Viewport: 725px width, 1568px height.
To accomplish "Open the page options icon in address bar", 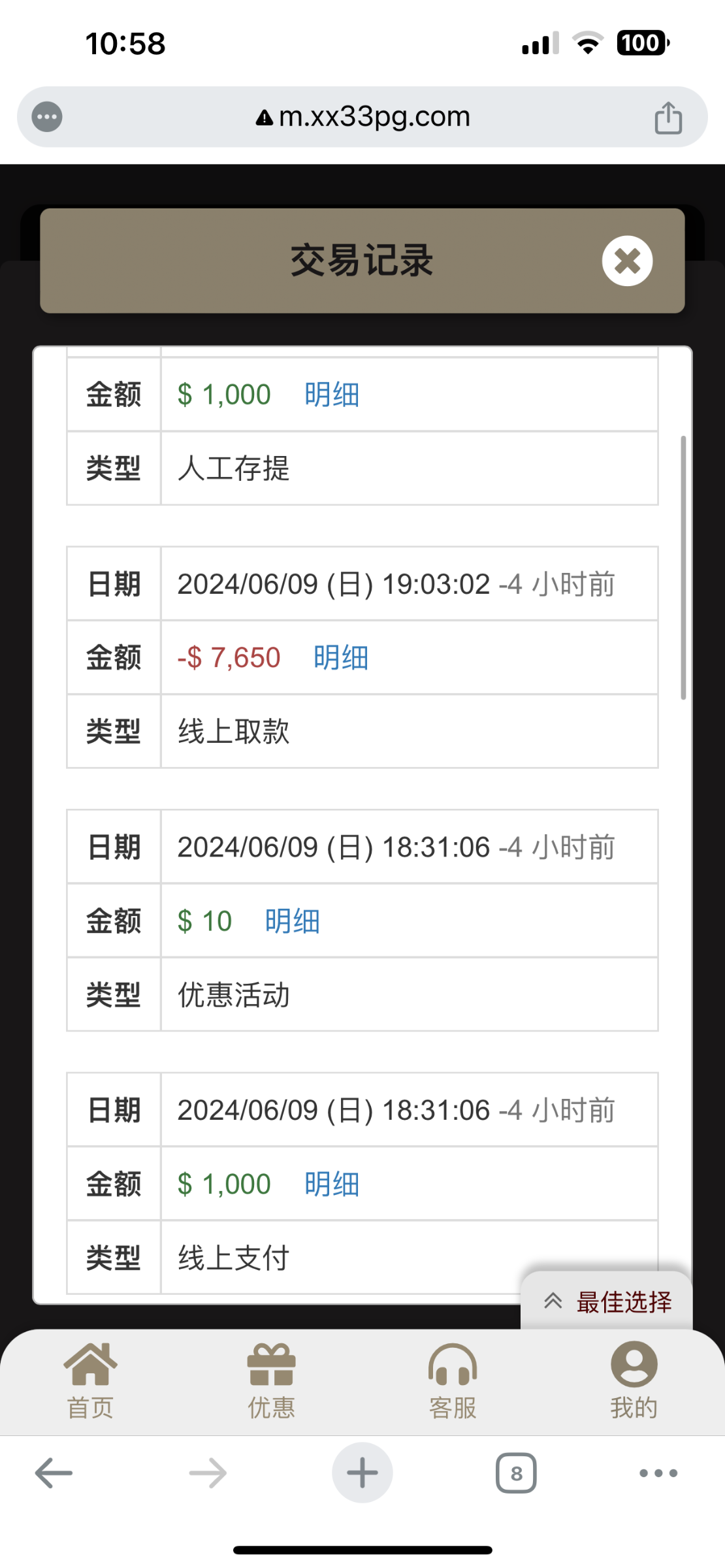I will click(47, 117).
